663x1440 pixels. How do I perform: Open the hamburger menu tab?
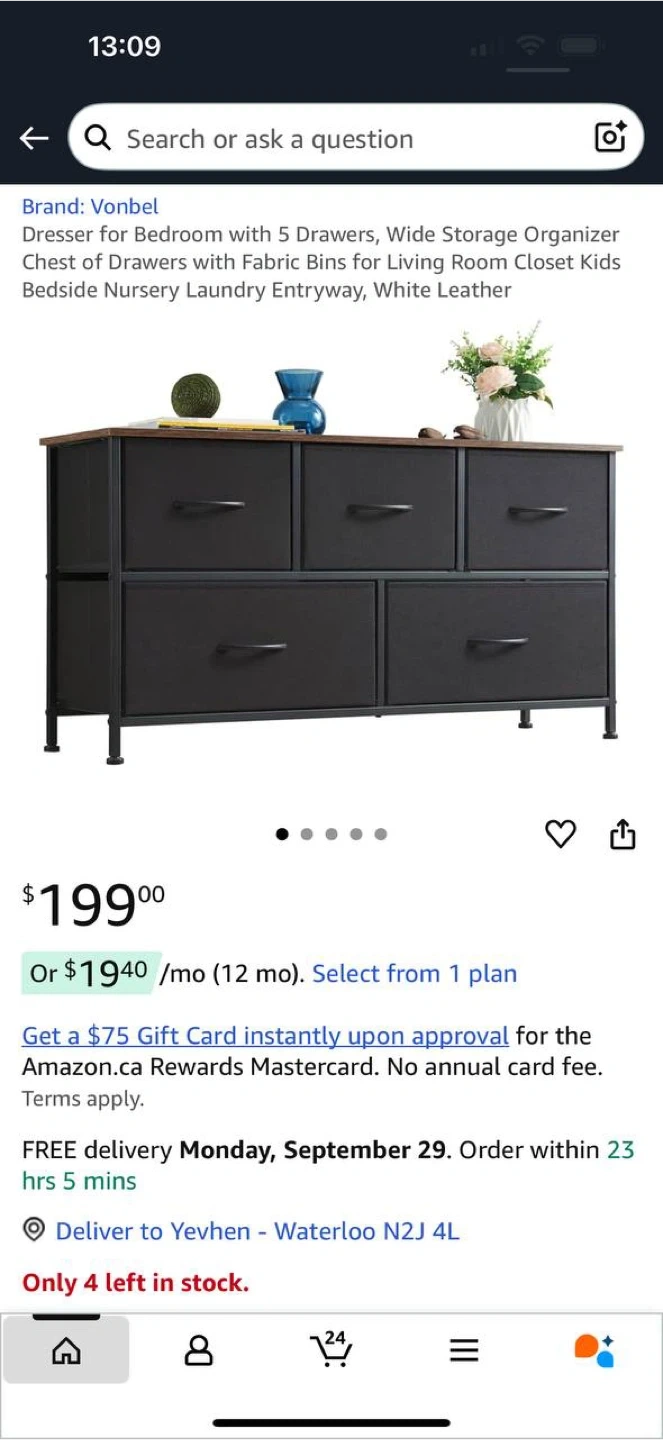tap(463, 1351)
